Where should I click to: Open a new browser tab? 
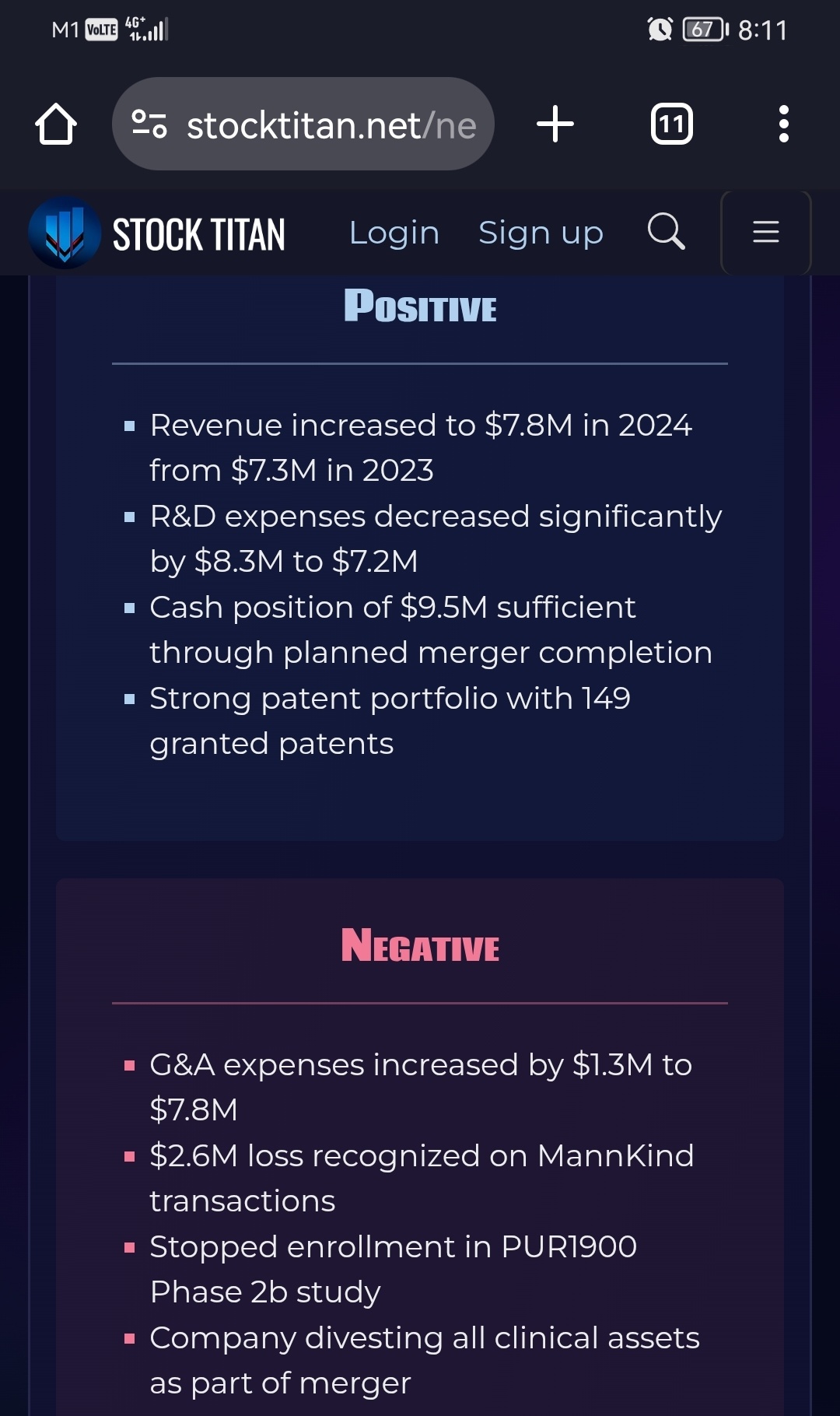555,124
